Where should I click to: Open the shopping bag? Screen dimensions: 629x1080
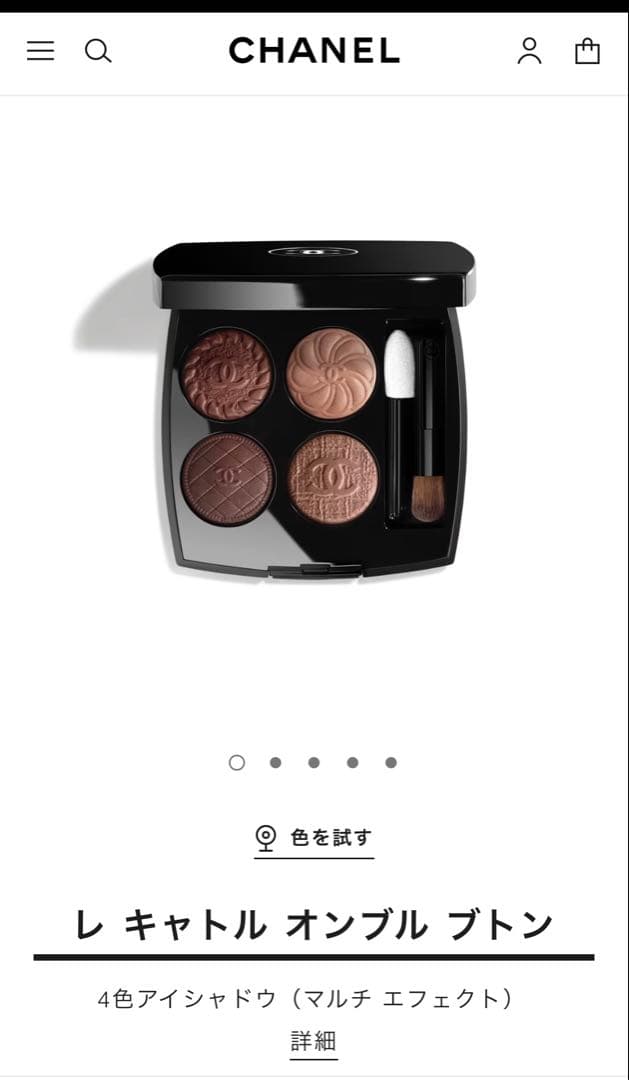pyautogui.click(x=587, y=51)
